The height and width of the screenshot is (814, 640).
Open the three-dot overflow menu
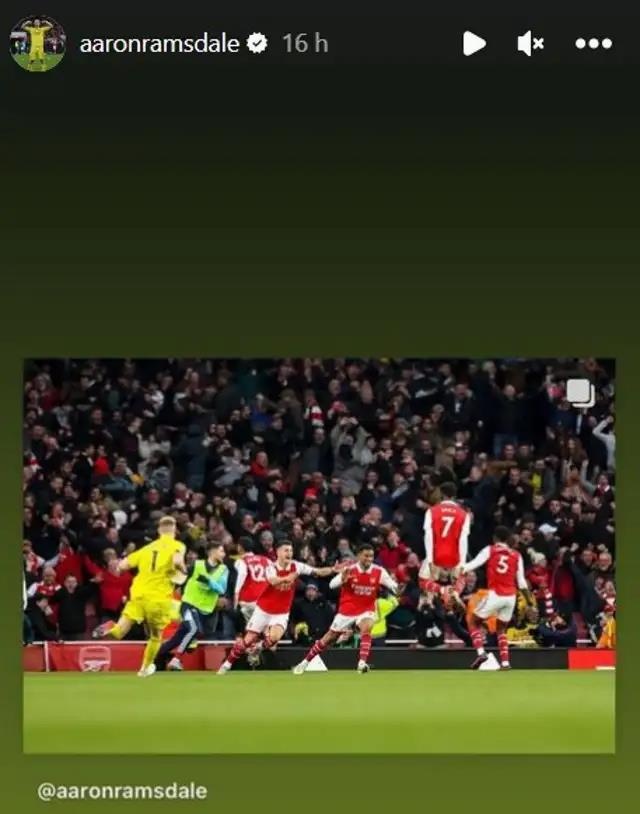(x=593, y=43)
